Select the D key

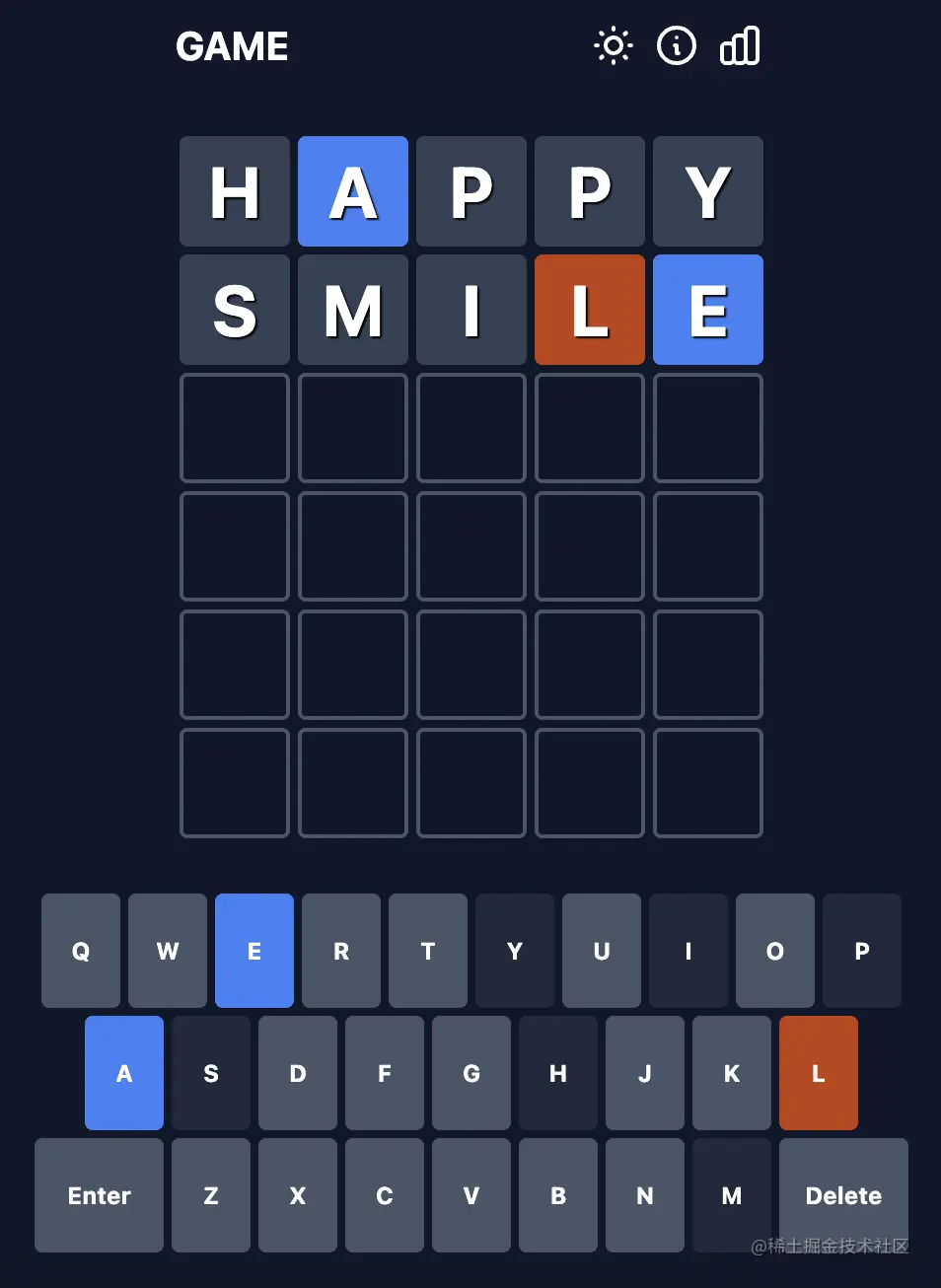298,1073
